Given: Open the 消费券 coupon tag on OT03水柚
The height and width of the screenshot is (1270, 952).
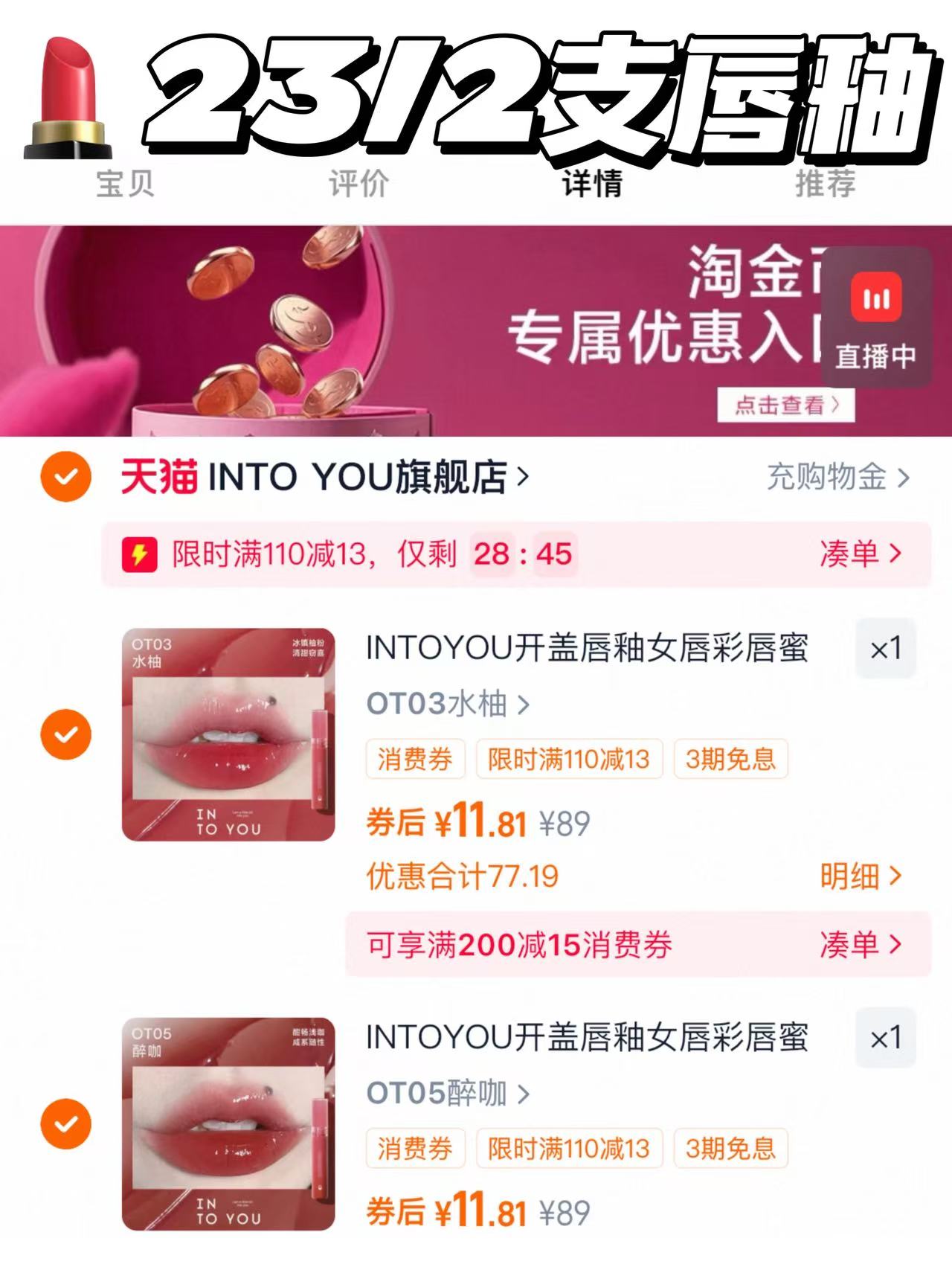Looking at the screenshot, I should (415, 758).
